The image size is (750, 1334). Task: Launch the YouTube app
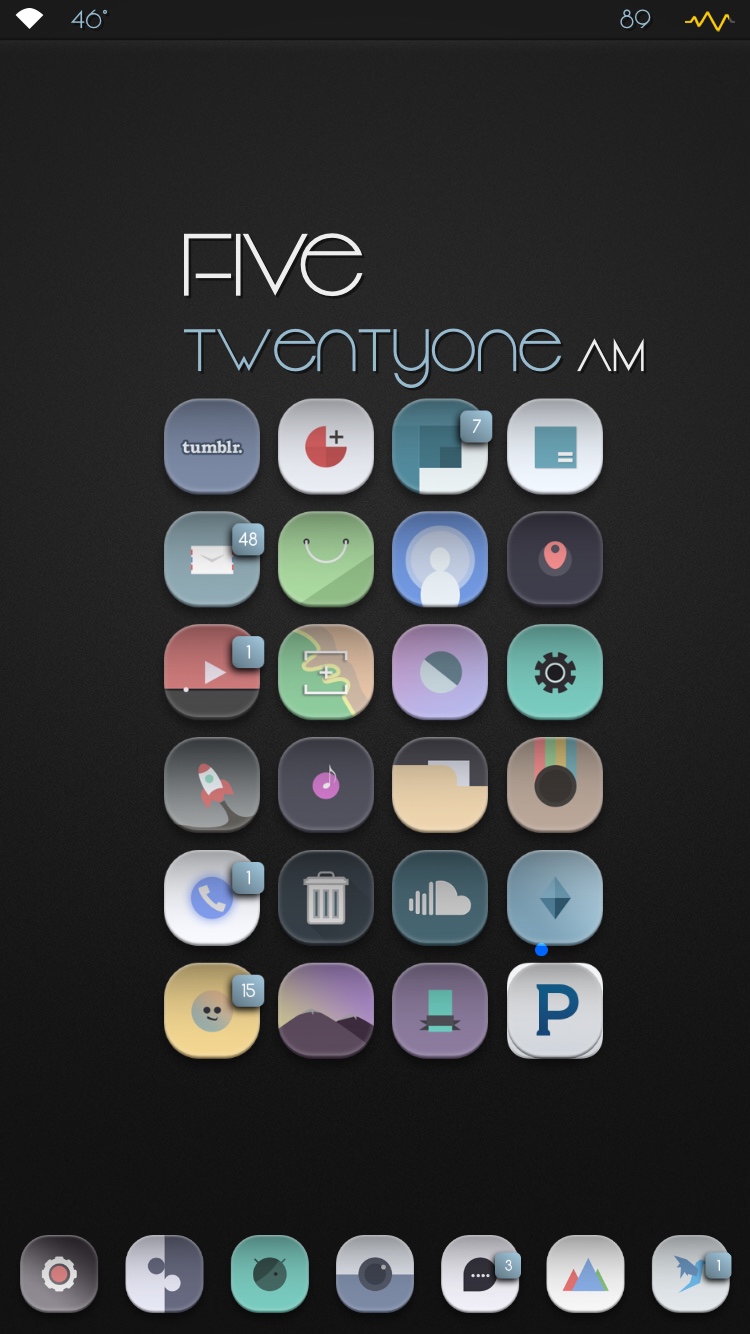point(212,672)
